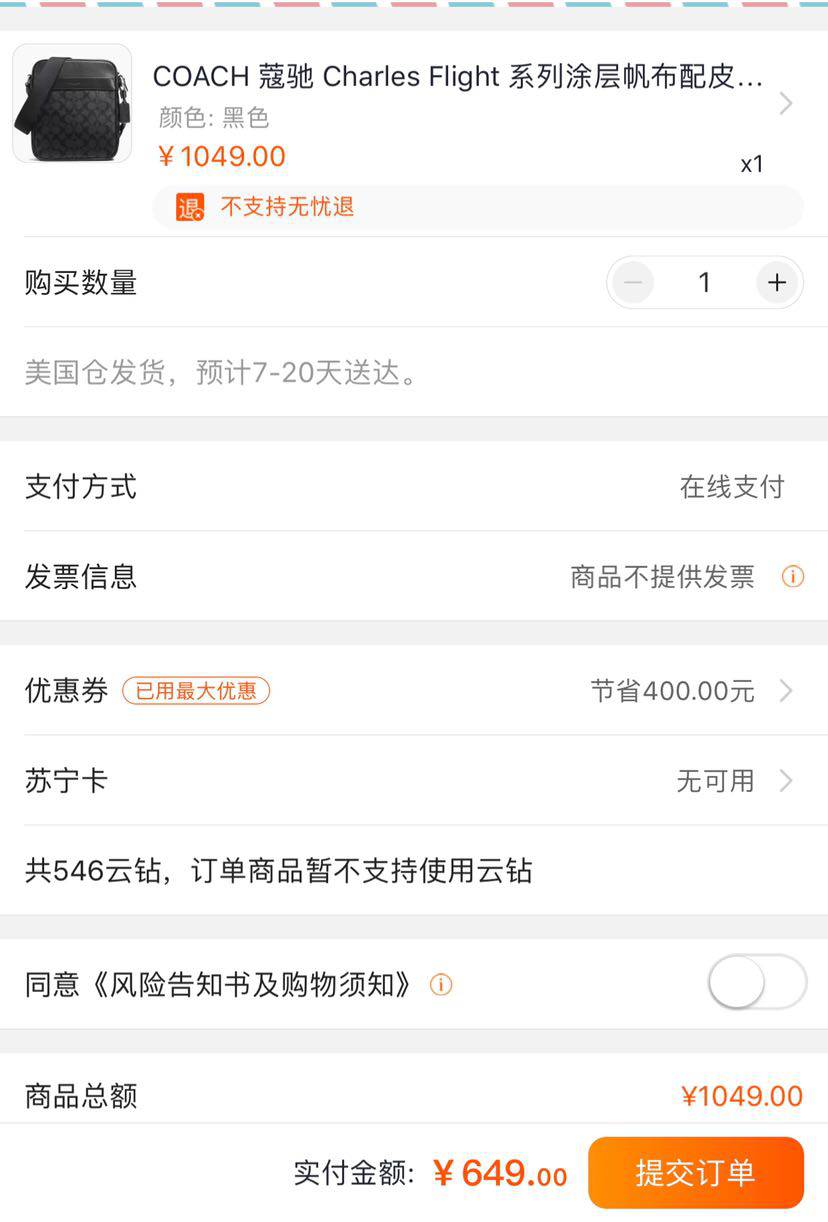
Task: Tap 提交订单 to submit the order
Action: [696, 1173]
